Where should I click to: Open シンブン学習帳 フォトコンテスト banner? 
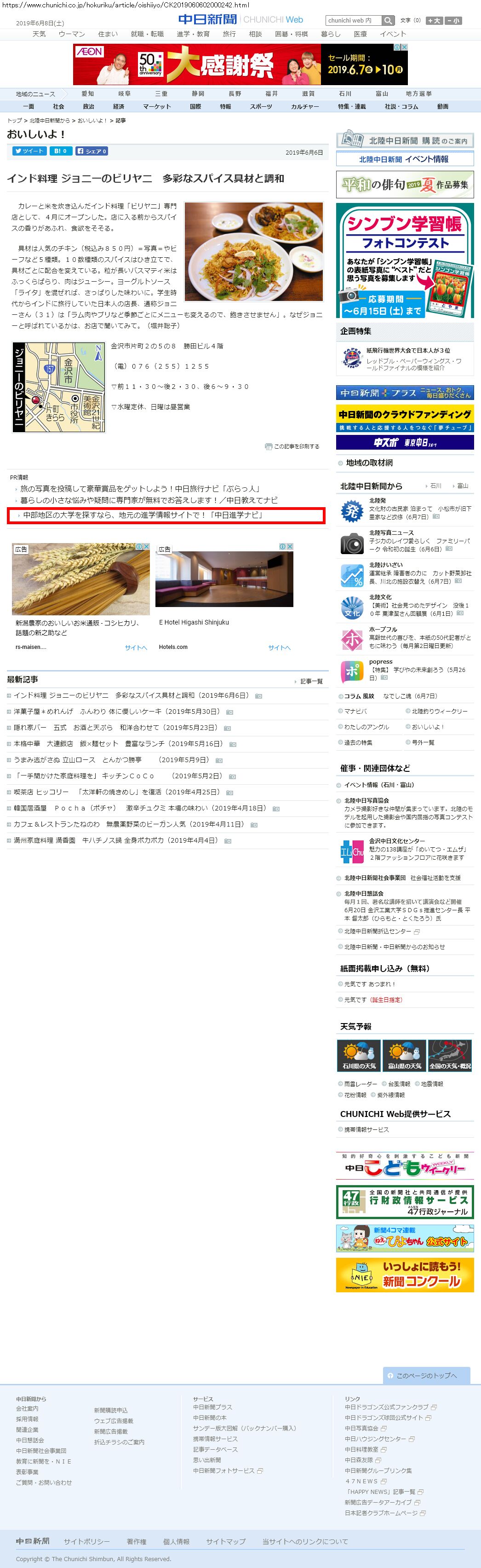[x=404, y=260]
